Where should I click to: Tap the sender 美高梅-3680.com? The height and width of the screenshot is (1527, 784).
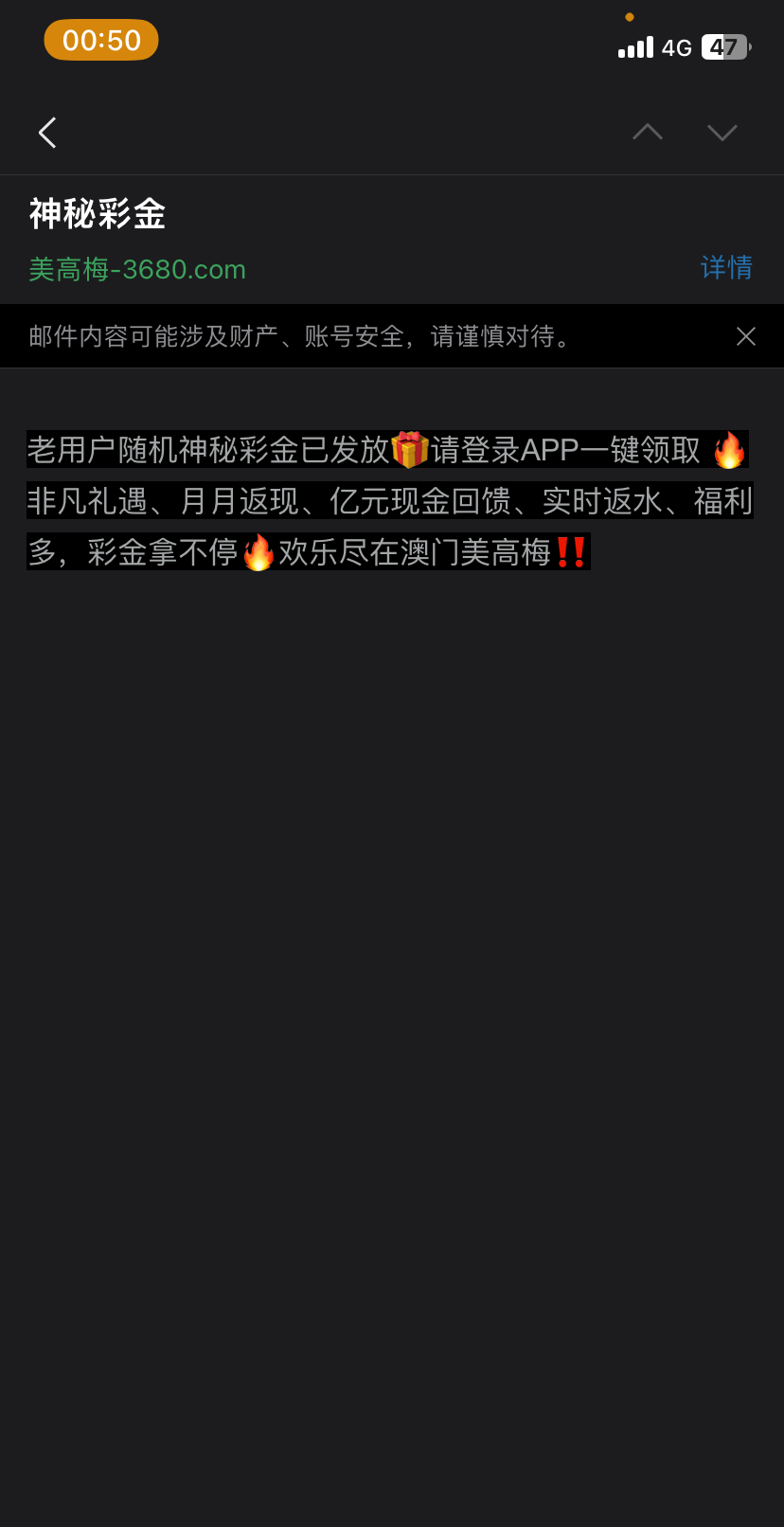[x=137, y=270]
